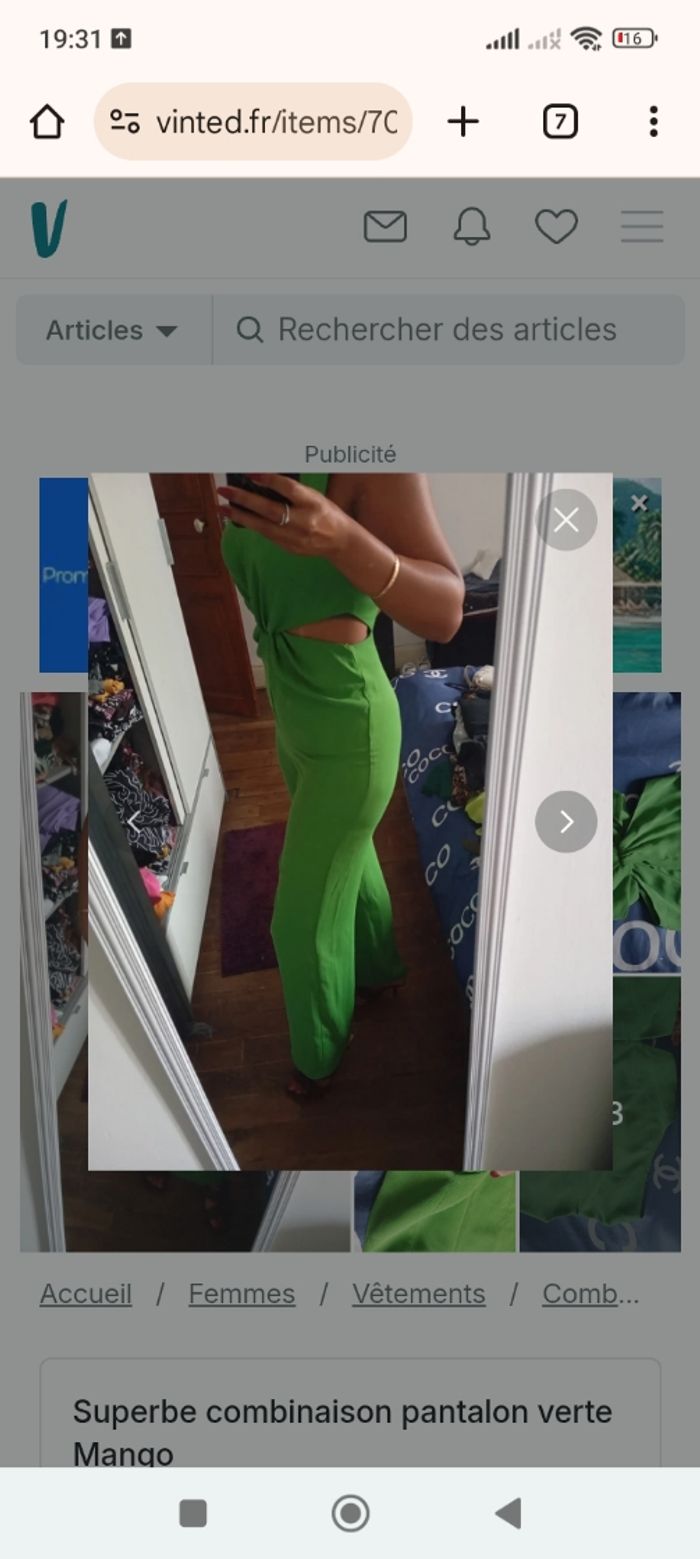Open the browser overflow menu

(x=653, y=122)
